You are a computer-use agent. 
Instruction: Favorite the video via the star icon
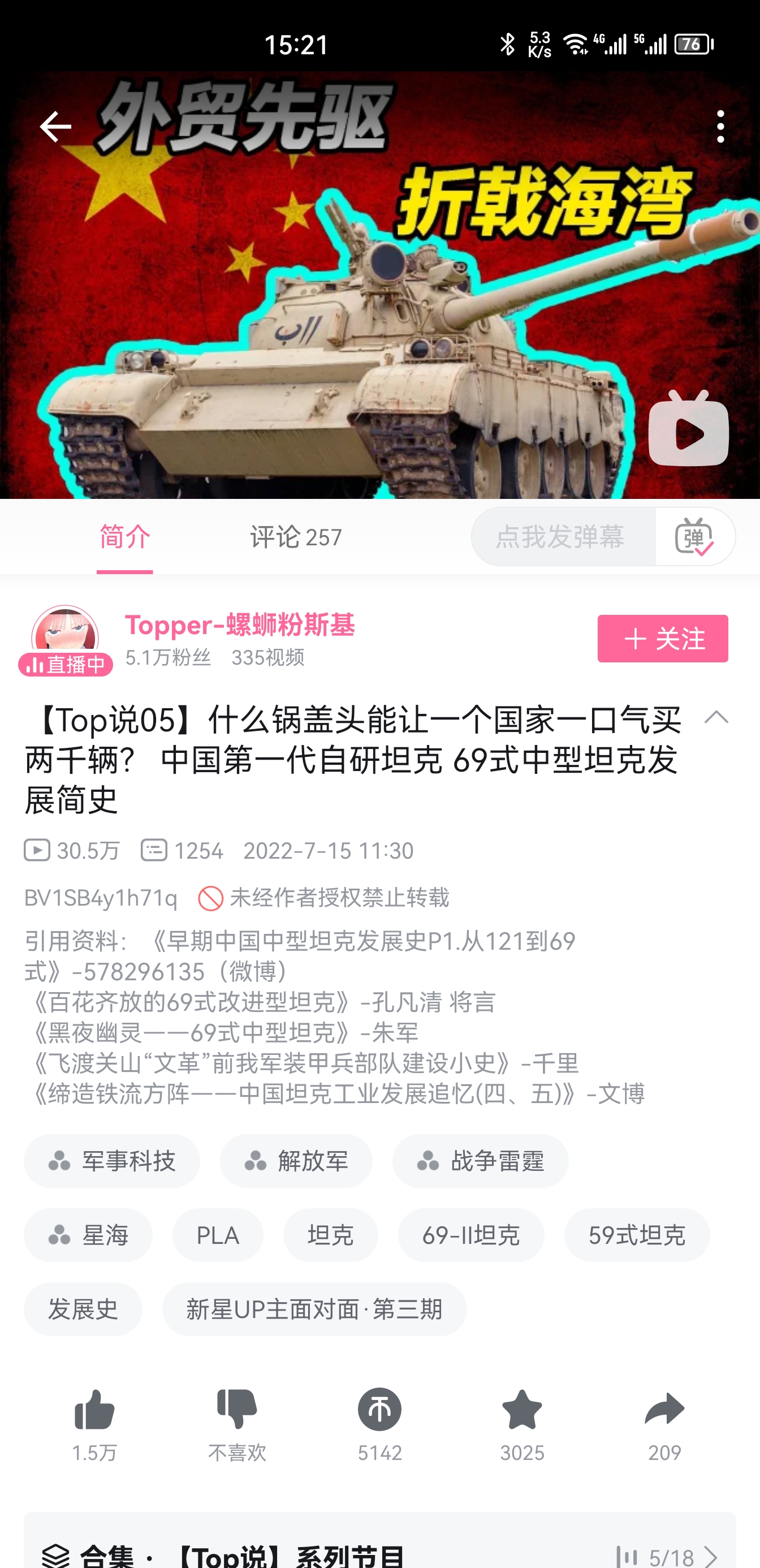[522, 1408]
